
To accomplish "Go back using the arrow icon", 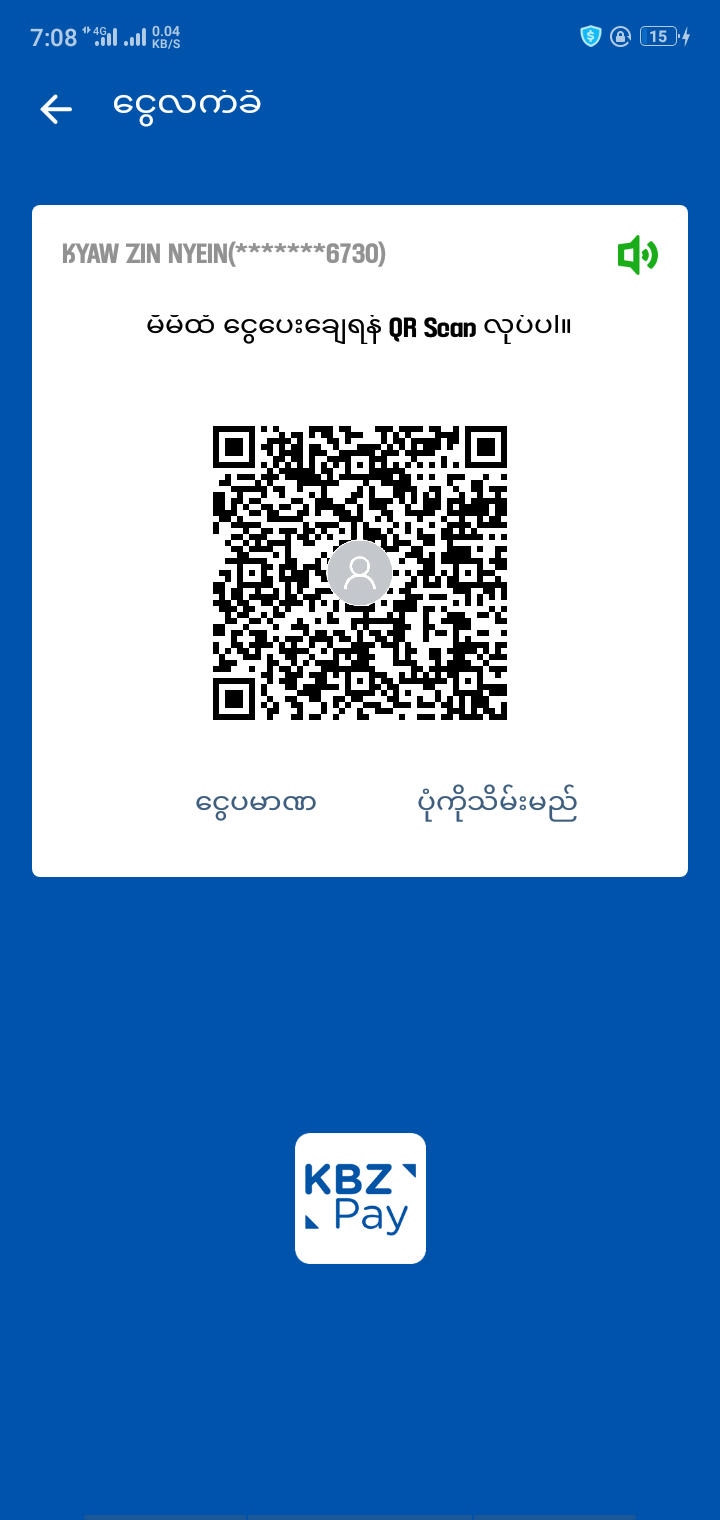I will (x=56, y=109).
